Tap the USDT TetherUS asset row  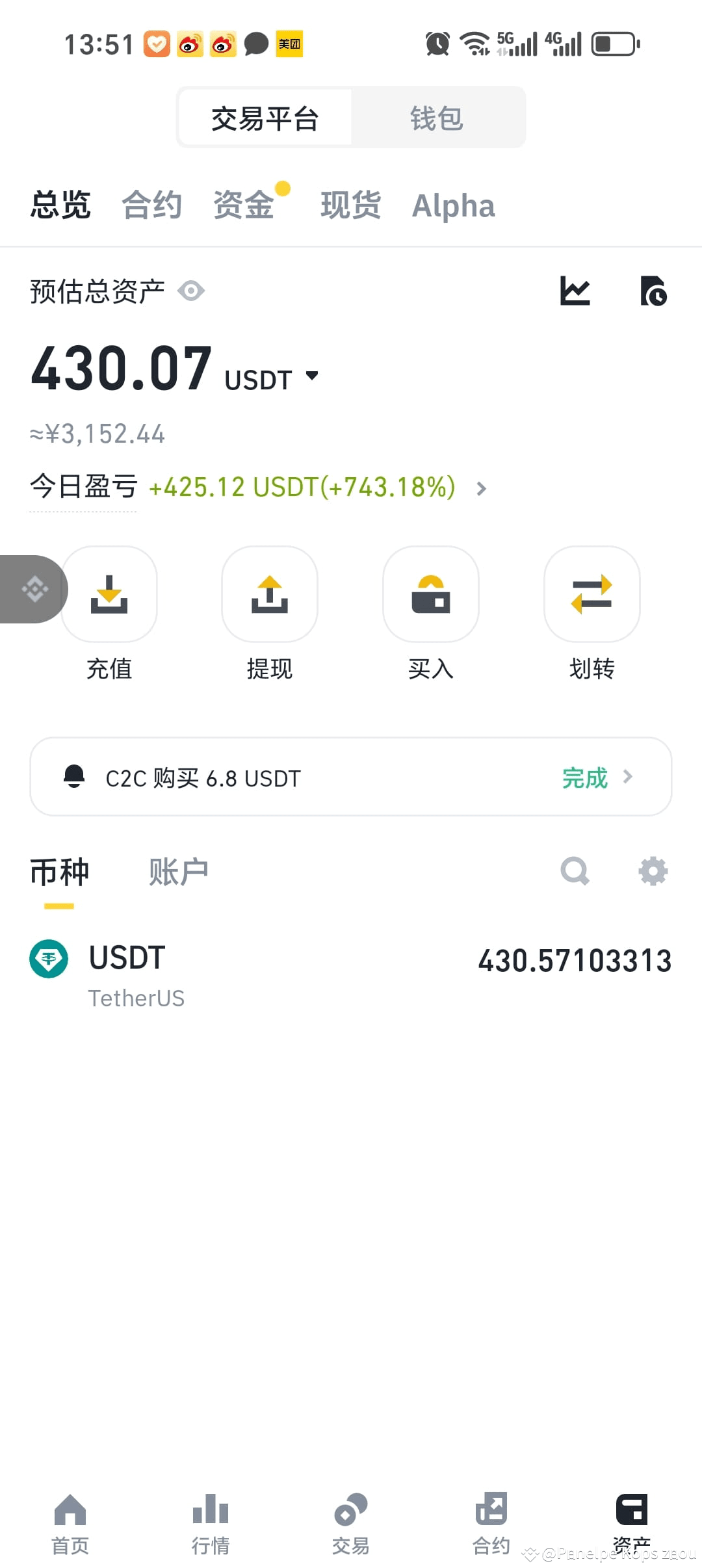coord(351,972)
